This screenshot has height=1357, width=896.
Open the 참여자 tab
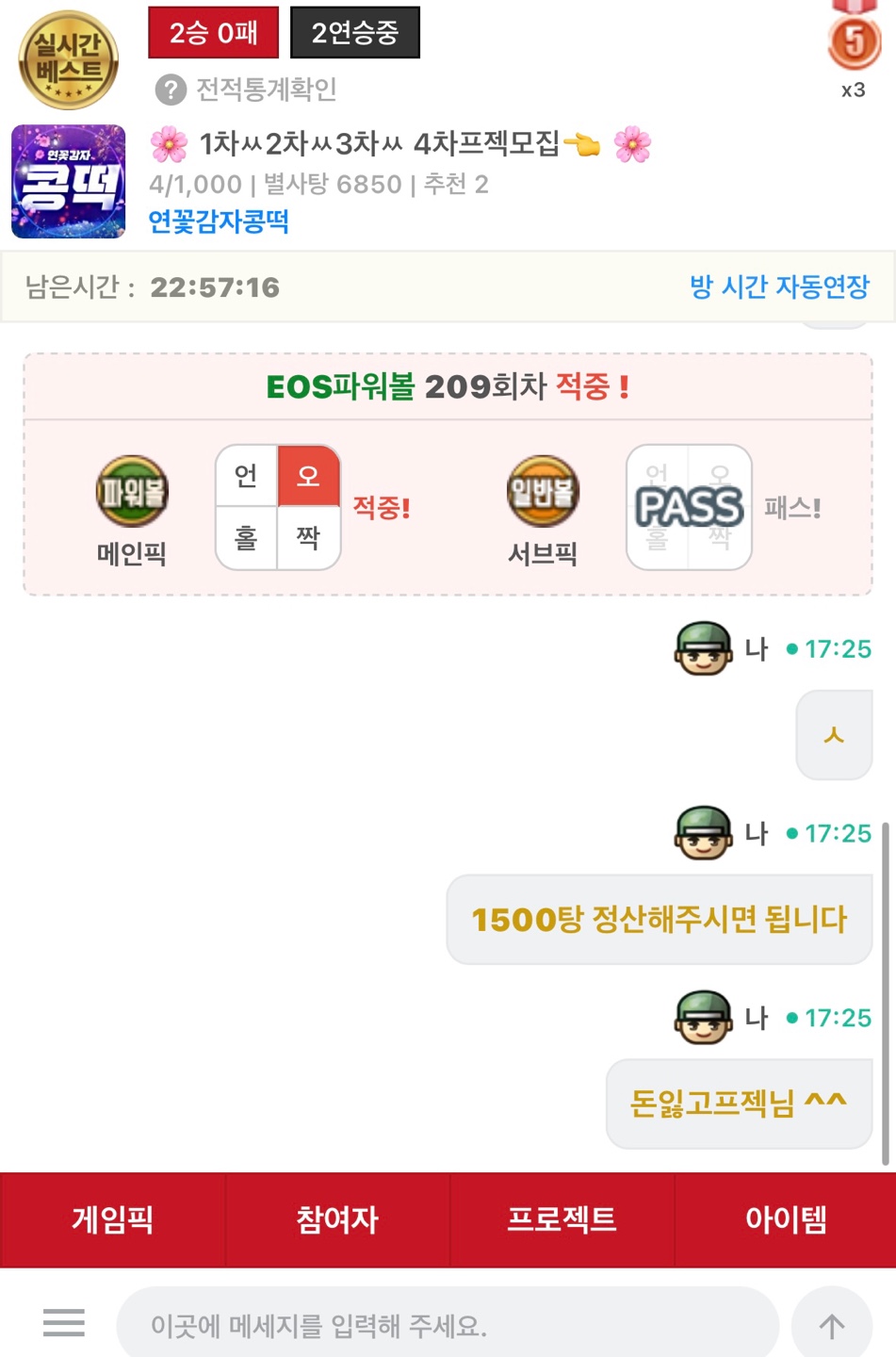(x=337, y=1219)
